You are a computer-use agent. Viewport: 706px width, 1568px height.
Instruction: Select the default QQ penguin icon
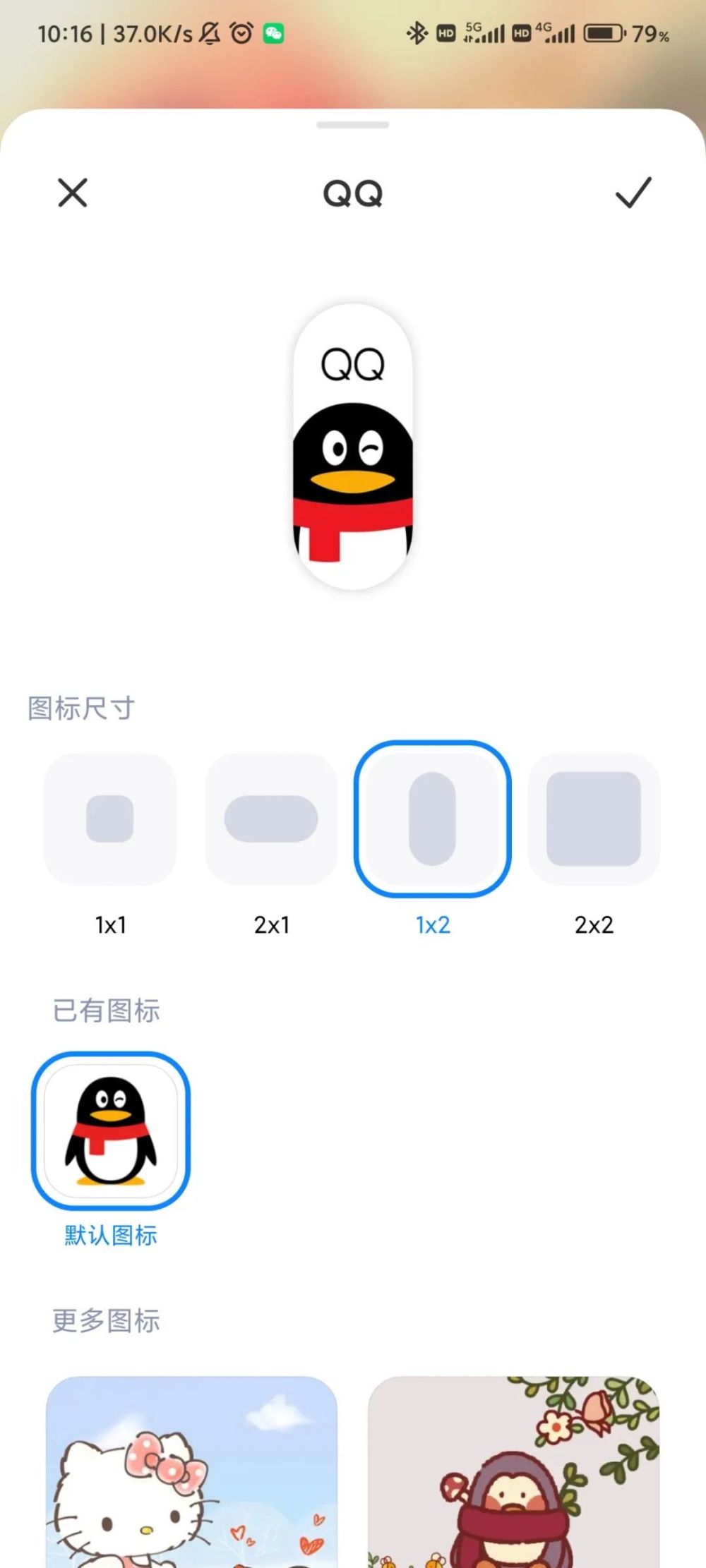(x=111, y=1130)
